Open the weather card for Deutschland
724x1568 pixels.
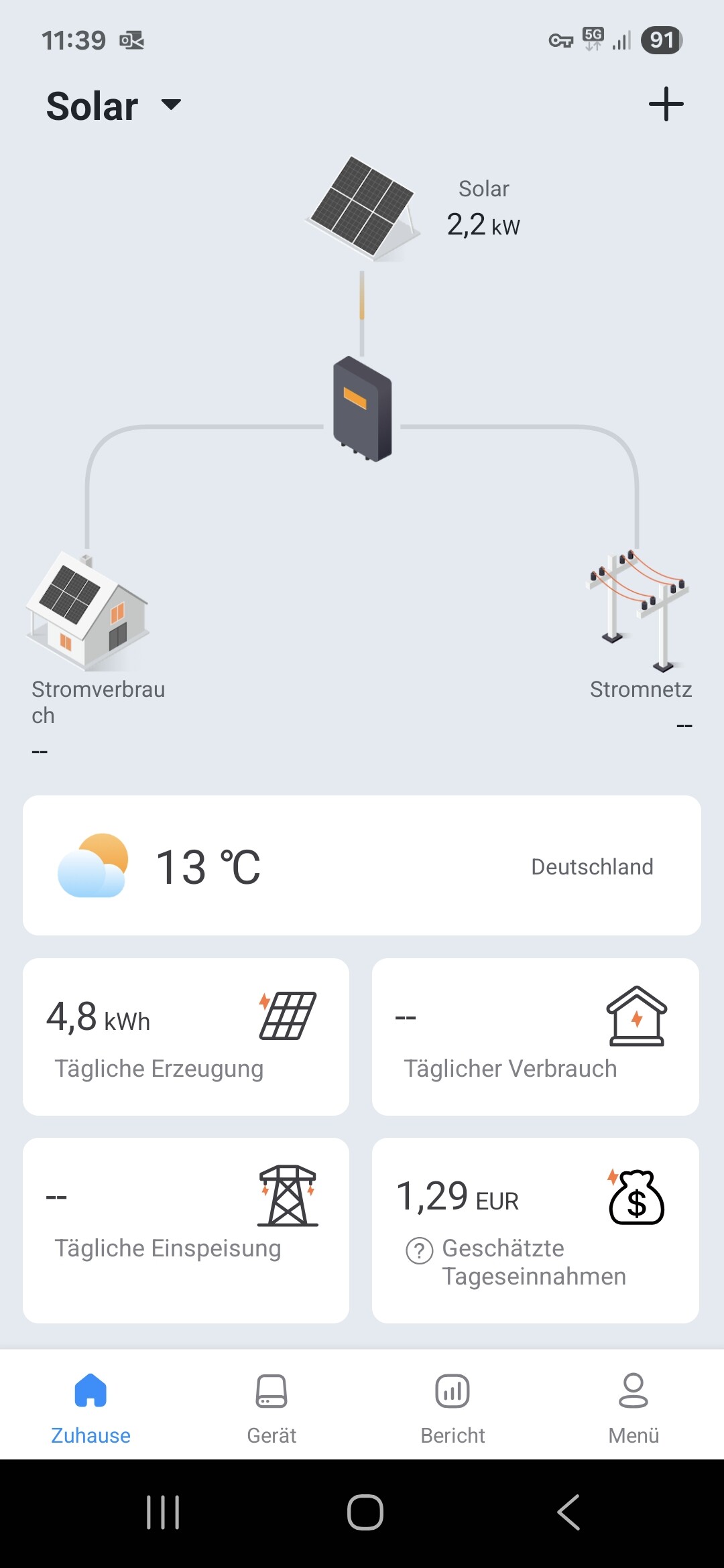[362, 866]
